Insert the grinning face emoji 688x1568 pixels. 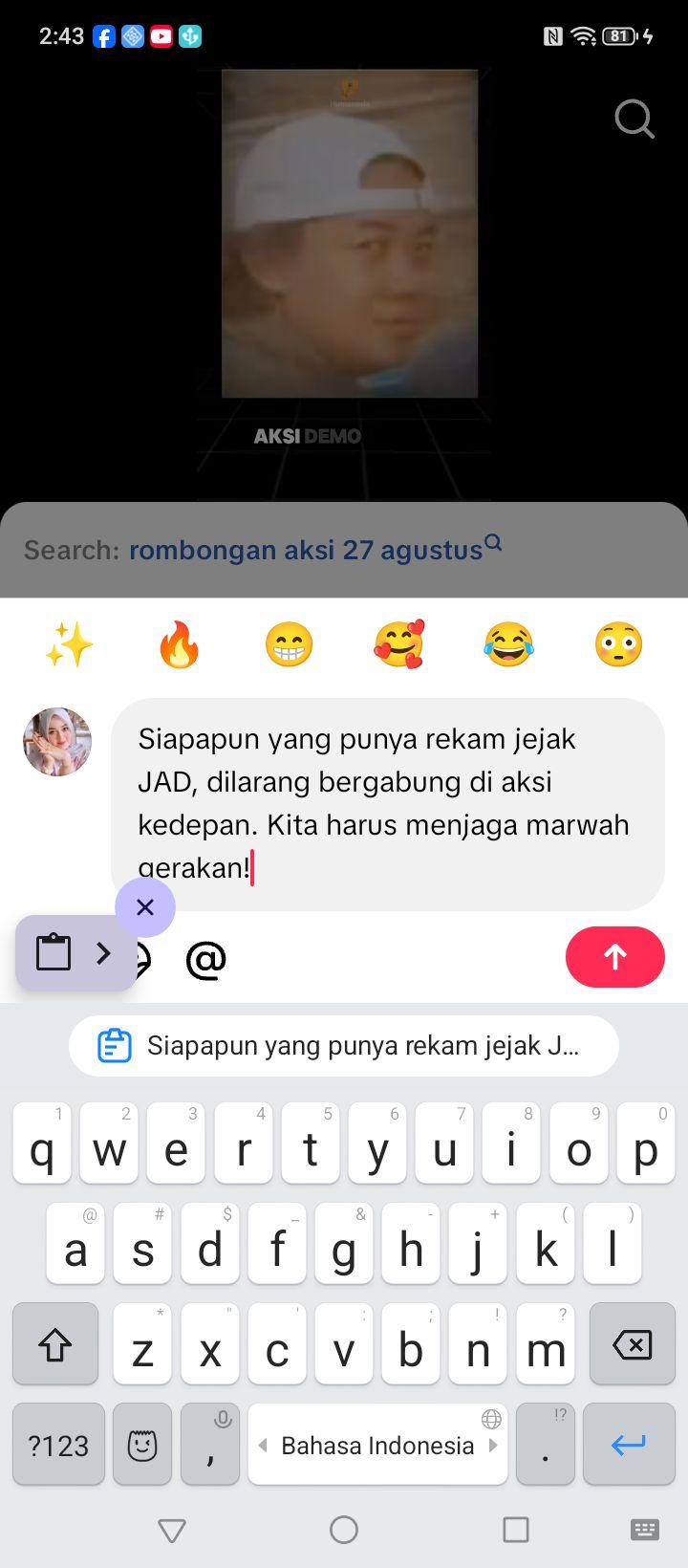pos(289,643)
